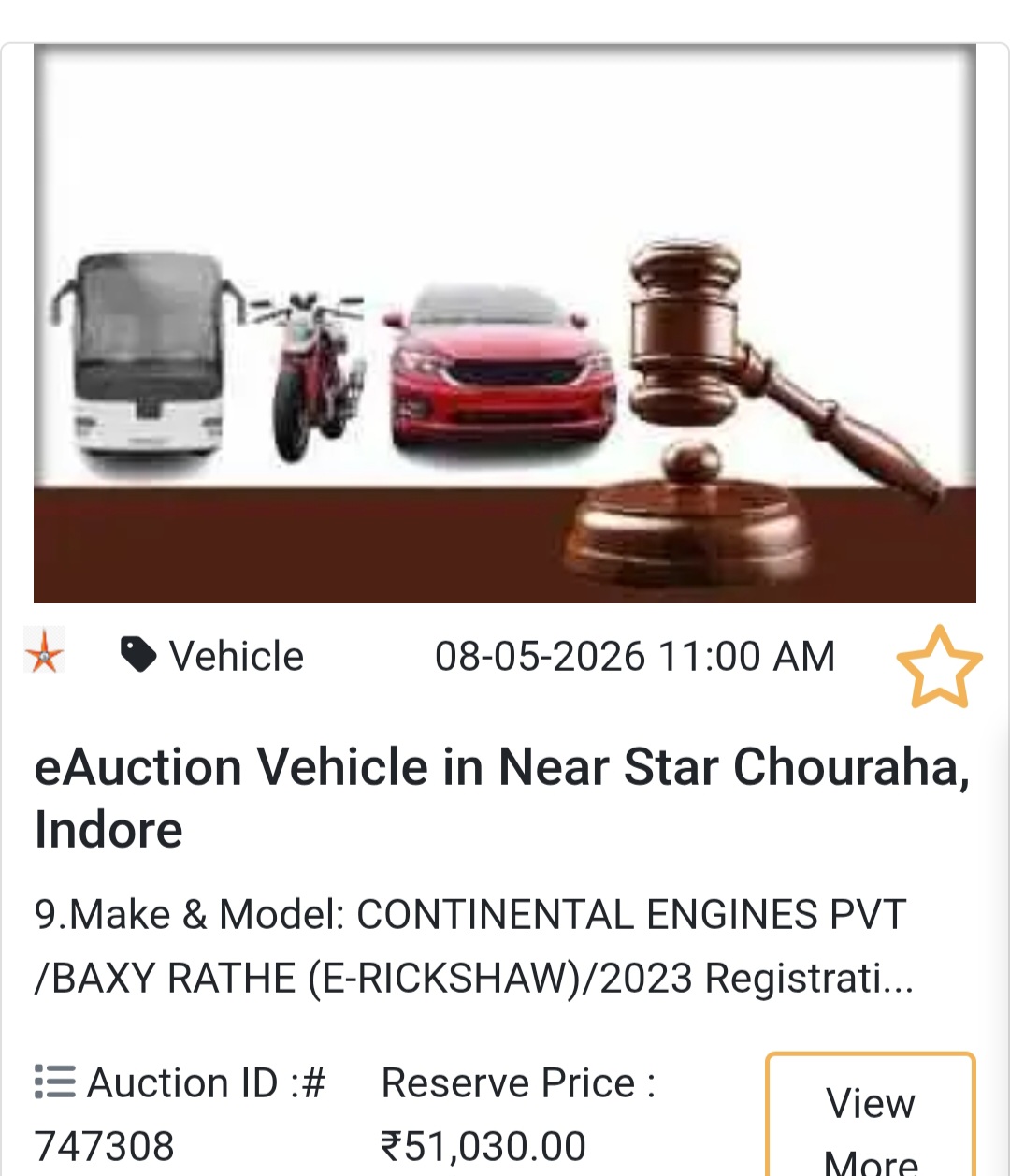Click the black Vehicle tag icon
The width and height of the screenshot is (1010, 1176).
tap(137, 655)
